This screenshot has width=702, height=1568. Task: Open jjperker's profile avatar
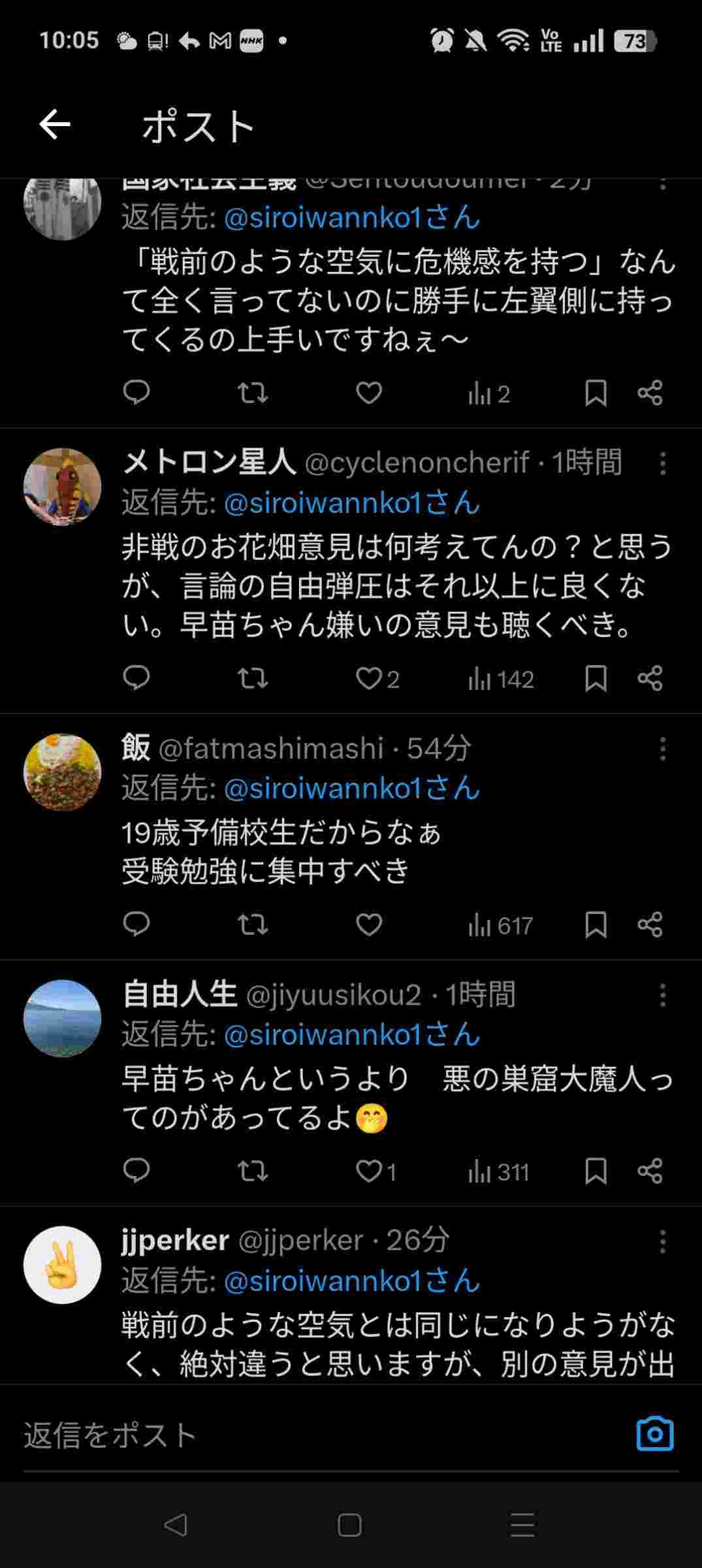tap(63, 1264)
